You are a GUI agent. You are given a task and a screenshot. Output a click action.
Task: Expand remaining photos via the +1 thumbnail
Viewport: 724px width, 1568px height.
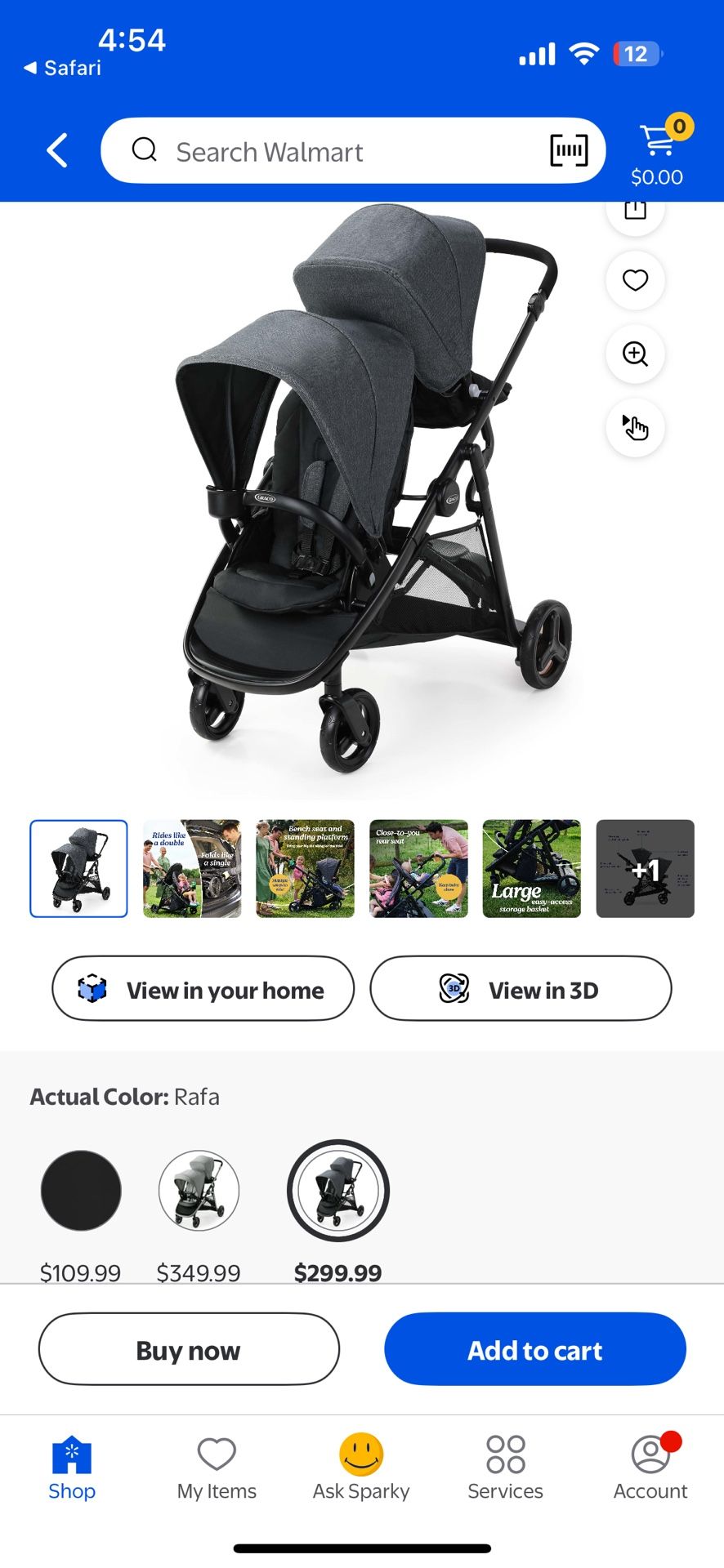[645, 868]
